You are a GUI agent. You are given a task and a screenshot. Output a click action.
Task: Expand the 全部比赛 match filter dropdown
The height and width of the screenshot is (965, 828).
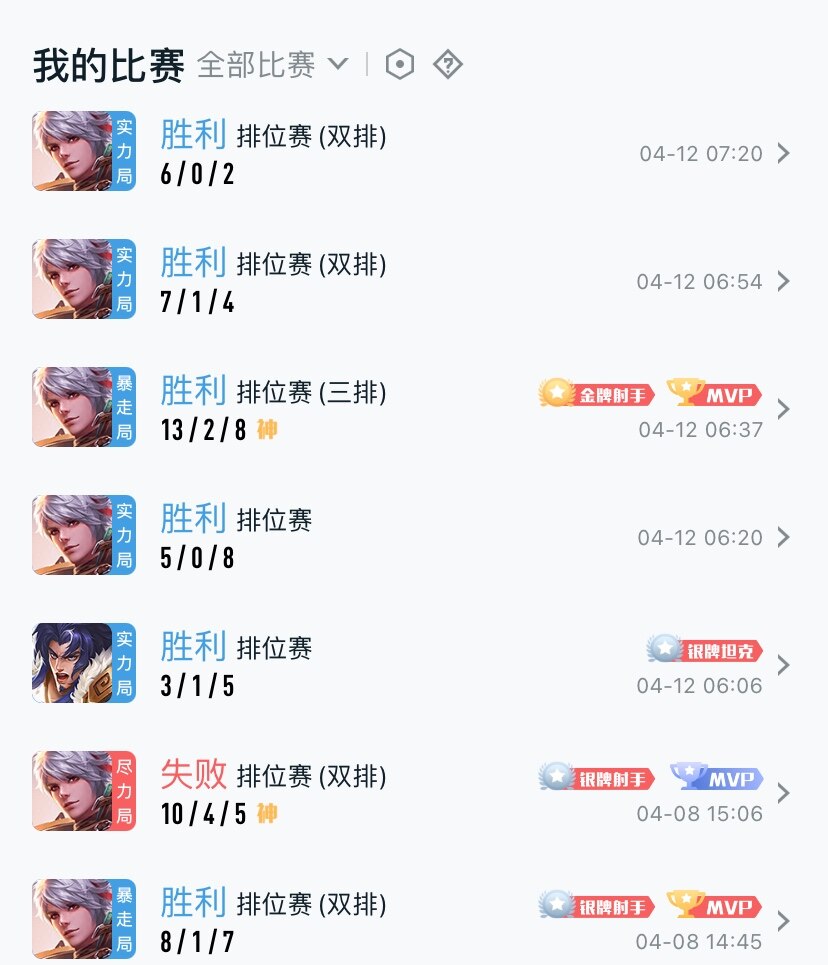(x=272, y=65)
